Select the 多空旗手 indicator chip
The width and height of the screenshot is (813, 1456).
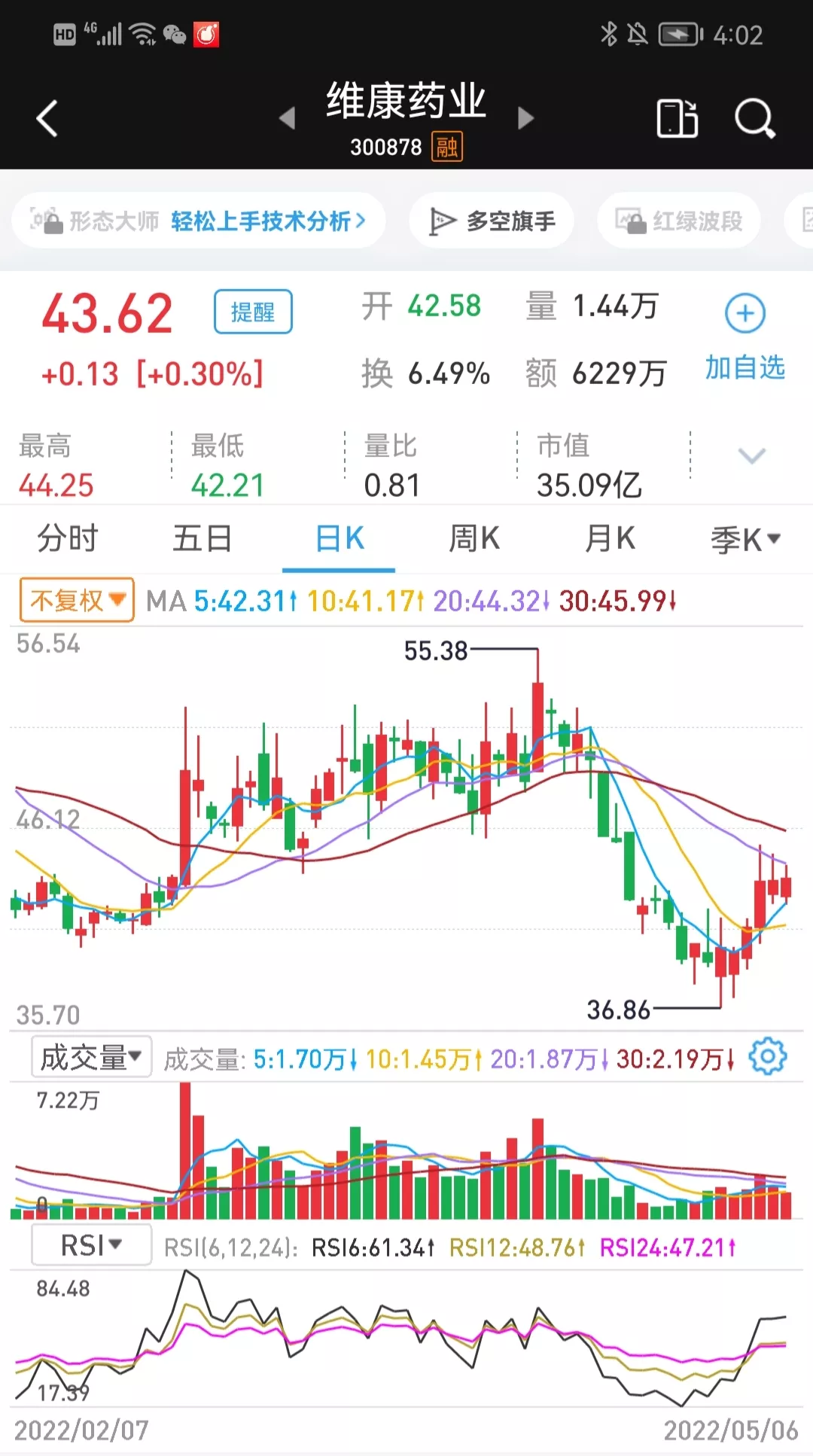click(x=492, y=221)
